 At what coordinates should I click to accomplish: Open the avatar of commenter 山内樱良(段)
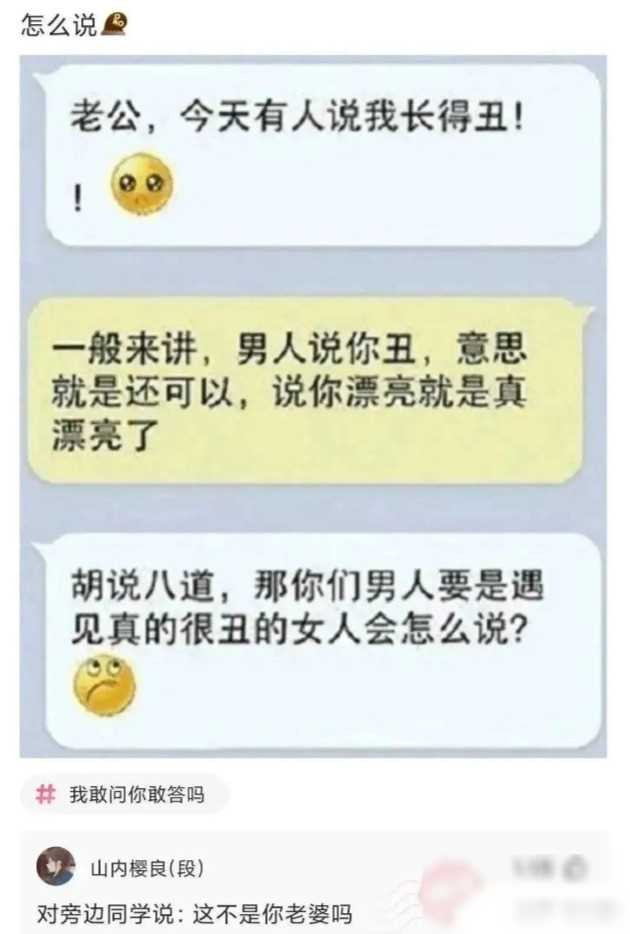[x=55, y=866]
